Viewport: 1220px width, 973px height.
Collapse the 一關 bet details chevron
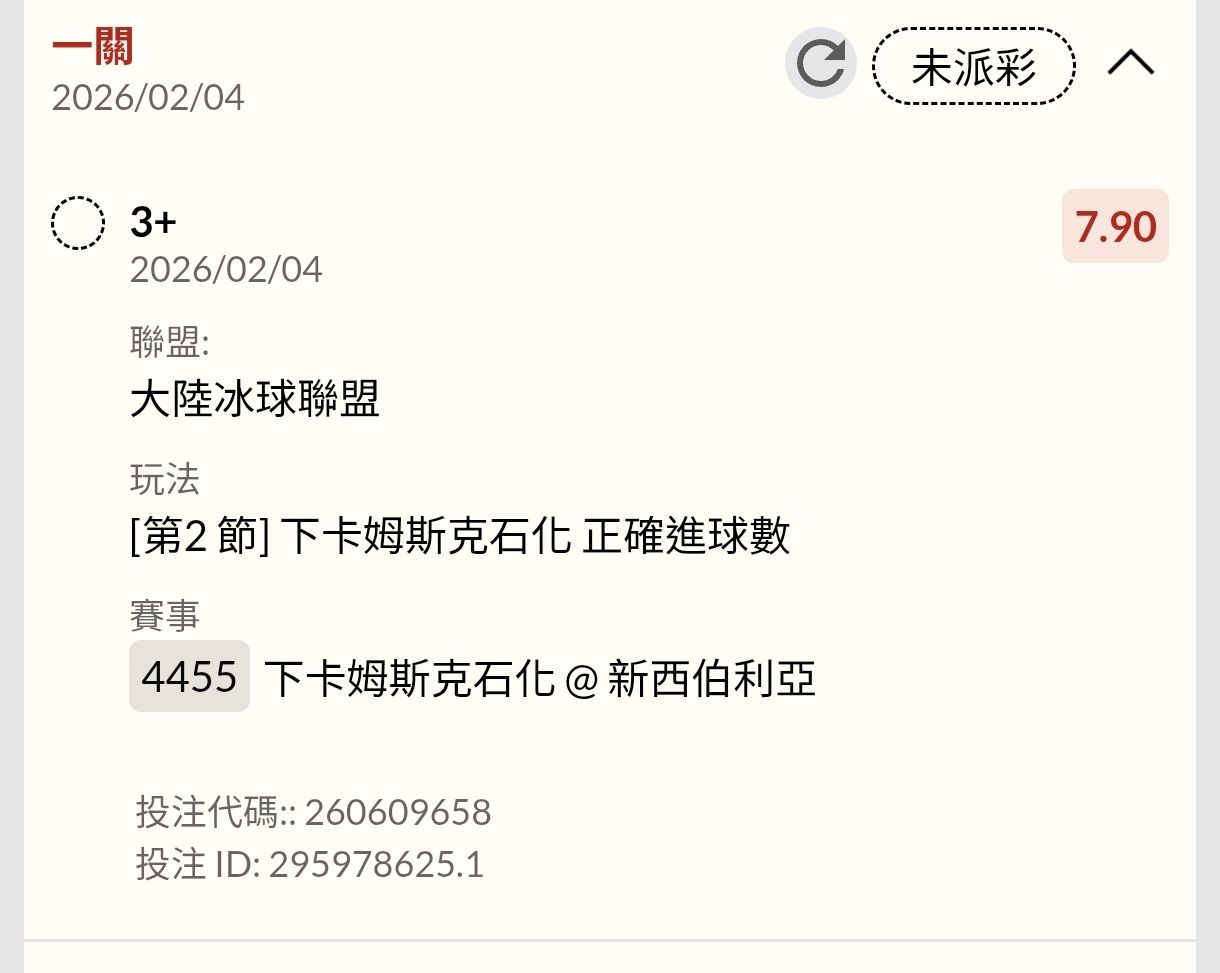click(1131, 65)
